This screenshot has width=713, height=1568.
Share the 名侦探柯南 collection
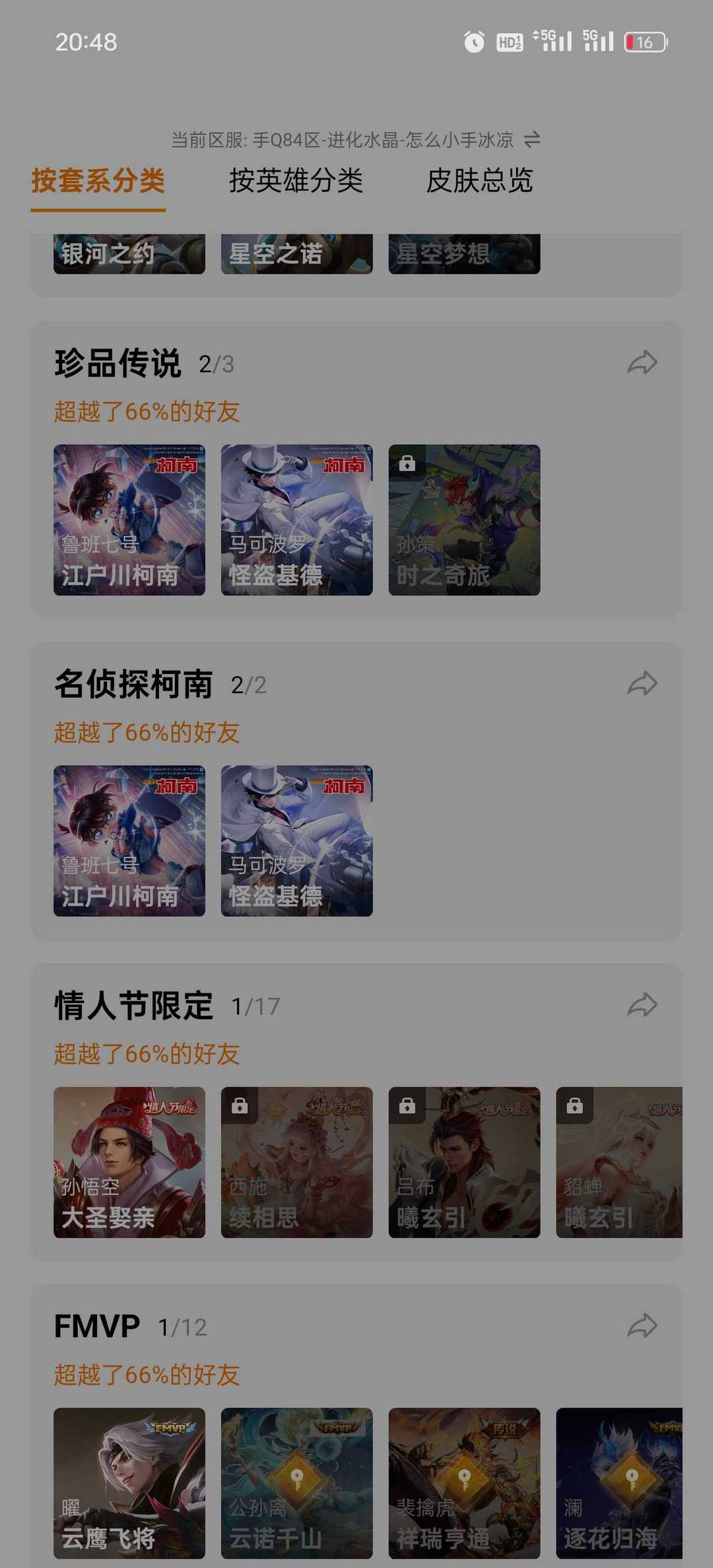642,683
